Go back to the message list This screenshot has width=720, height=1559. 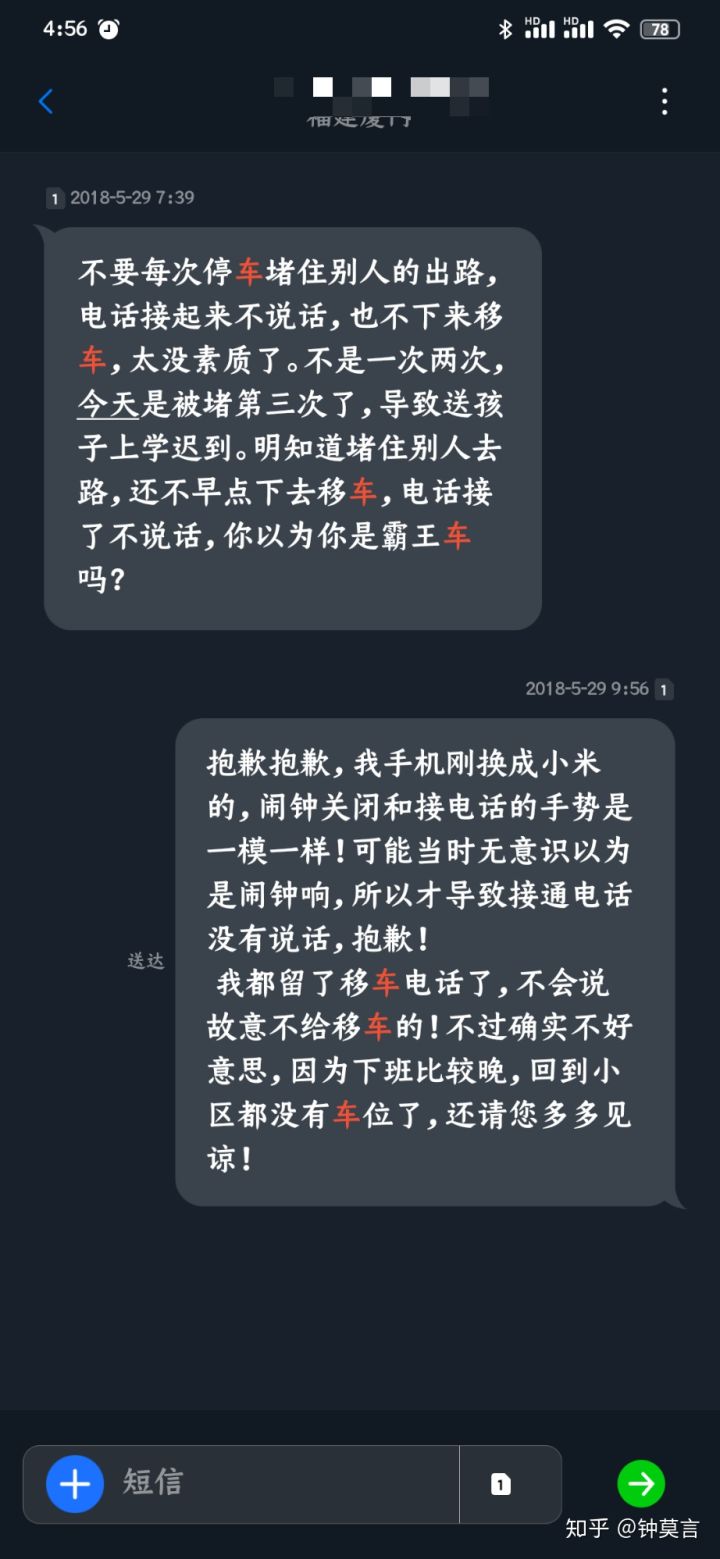click(x=45, y=101)
